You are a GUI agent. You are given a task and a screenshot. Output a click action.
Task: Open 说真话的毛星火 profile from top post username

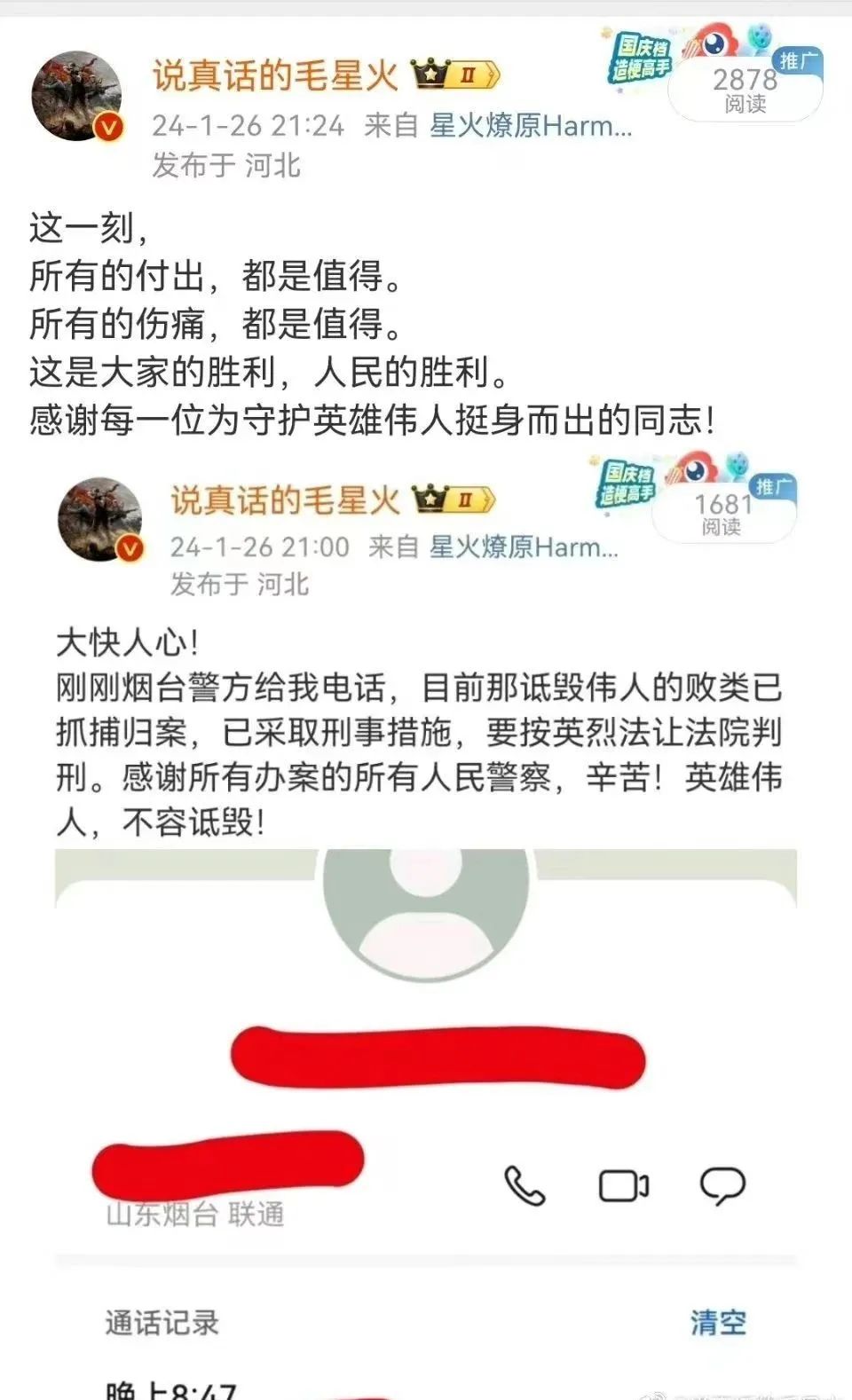coord(275,76)
